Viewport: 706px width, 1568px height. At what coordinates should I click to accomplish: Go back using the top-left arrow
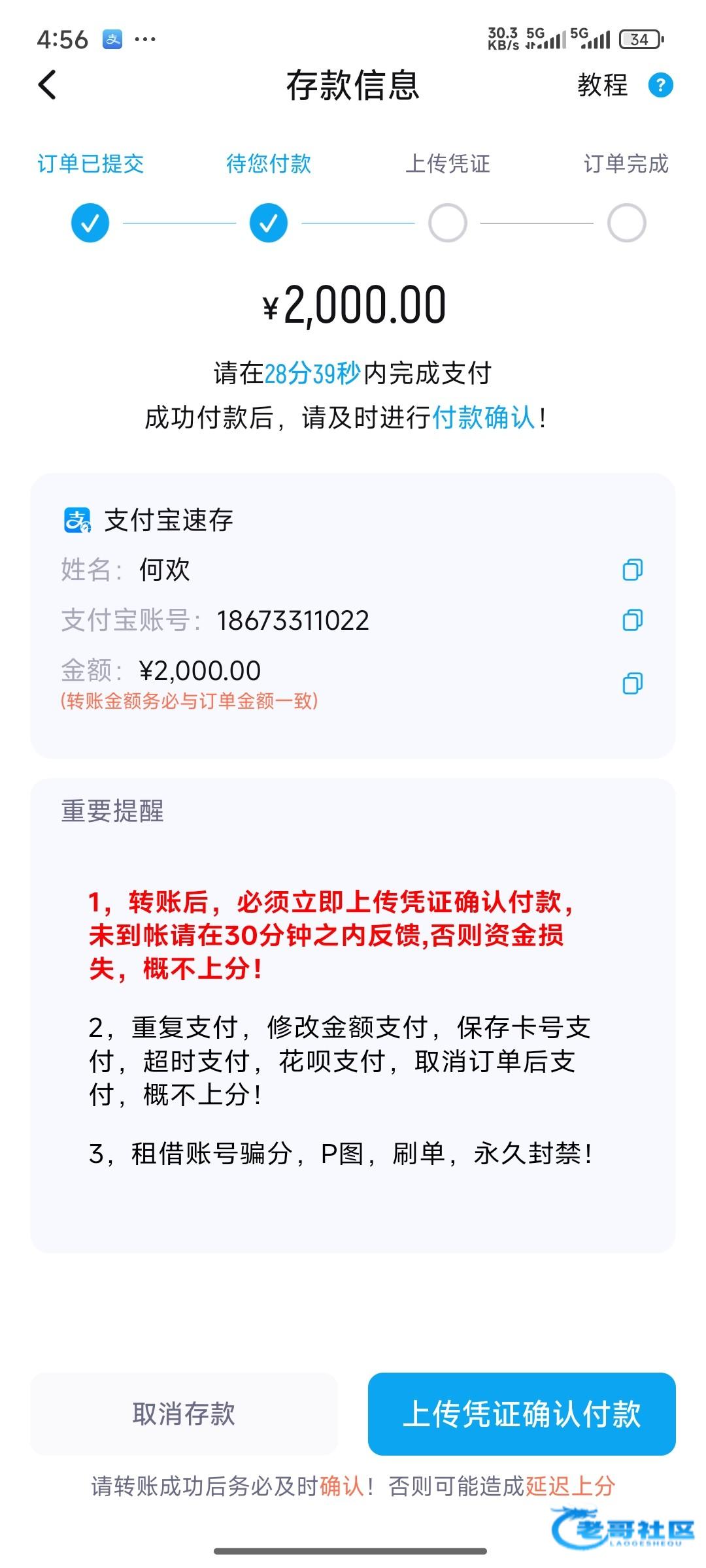point(47,85)
